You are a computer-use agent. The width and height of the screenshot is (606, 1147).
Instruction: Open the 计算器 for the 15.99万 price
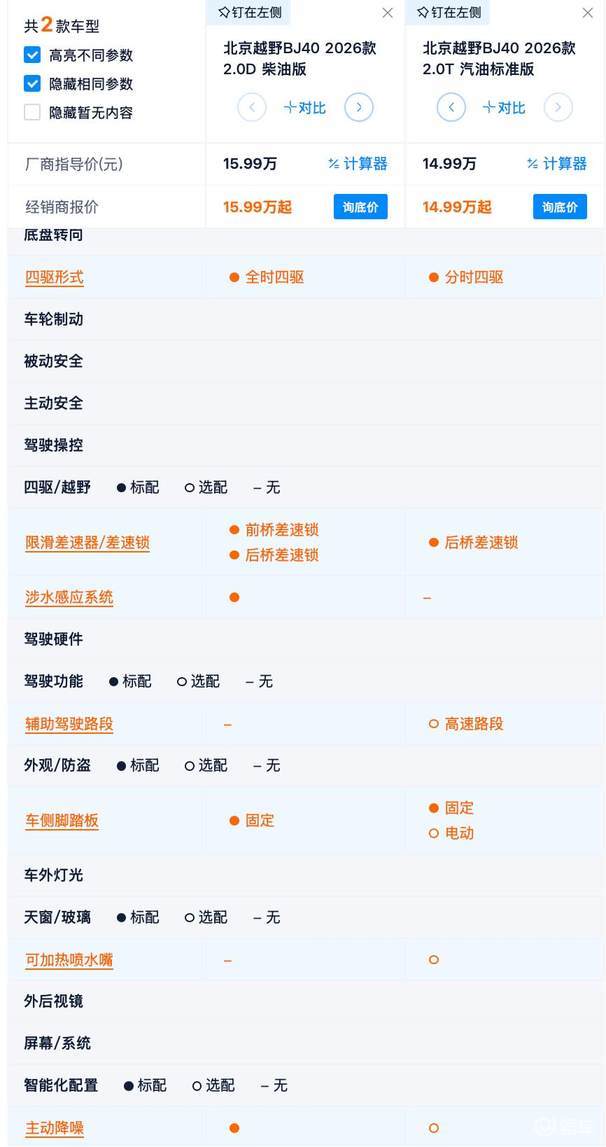357,164
